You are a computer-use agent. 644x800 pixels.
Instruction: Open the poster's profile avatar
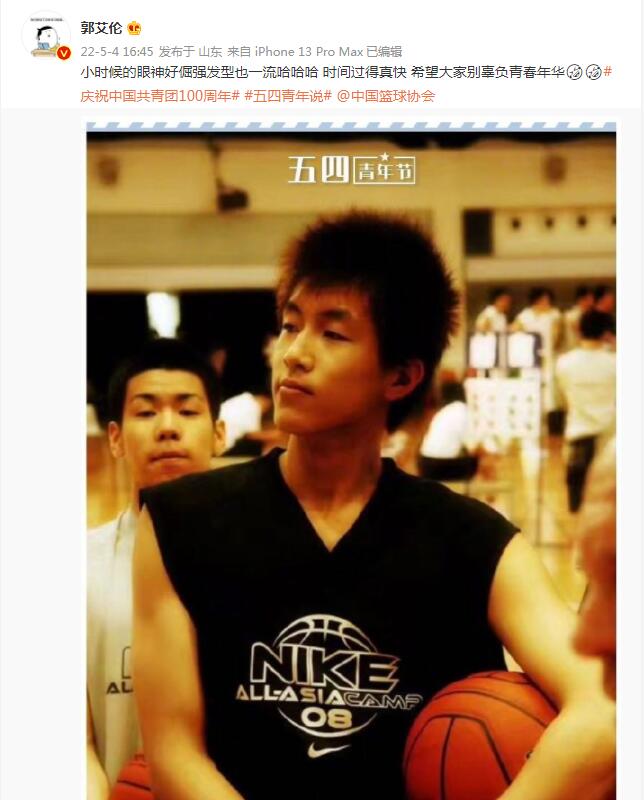[45, 38]
